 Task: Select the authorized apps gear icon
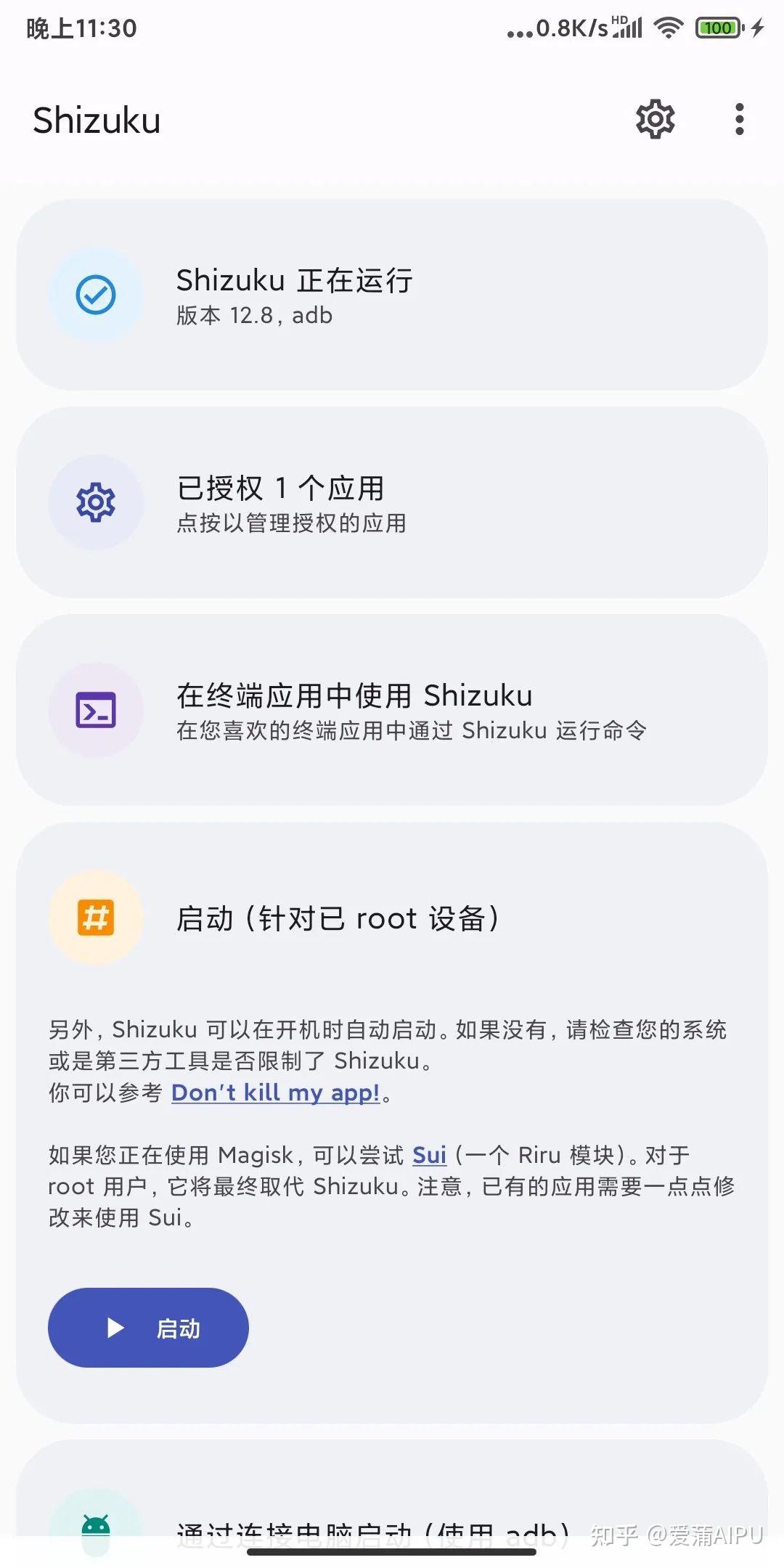coord(97,501)
